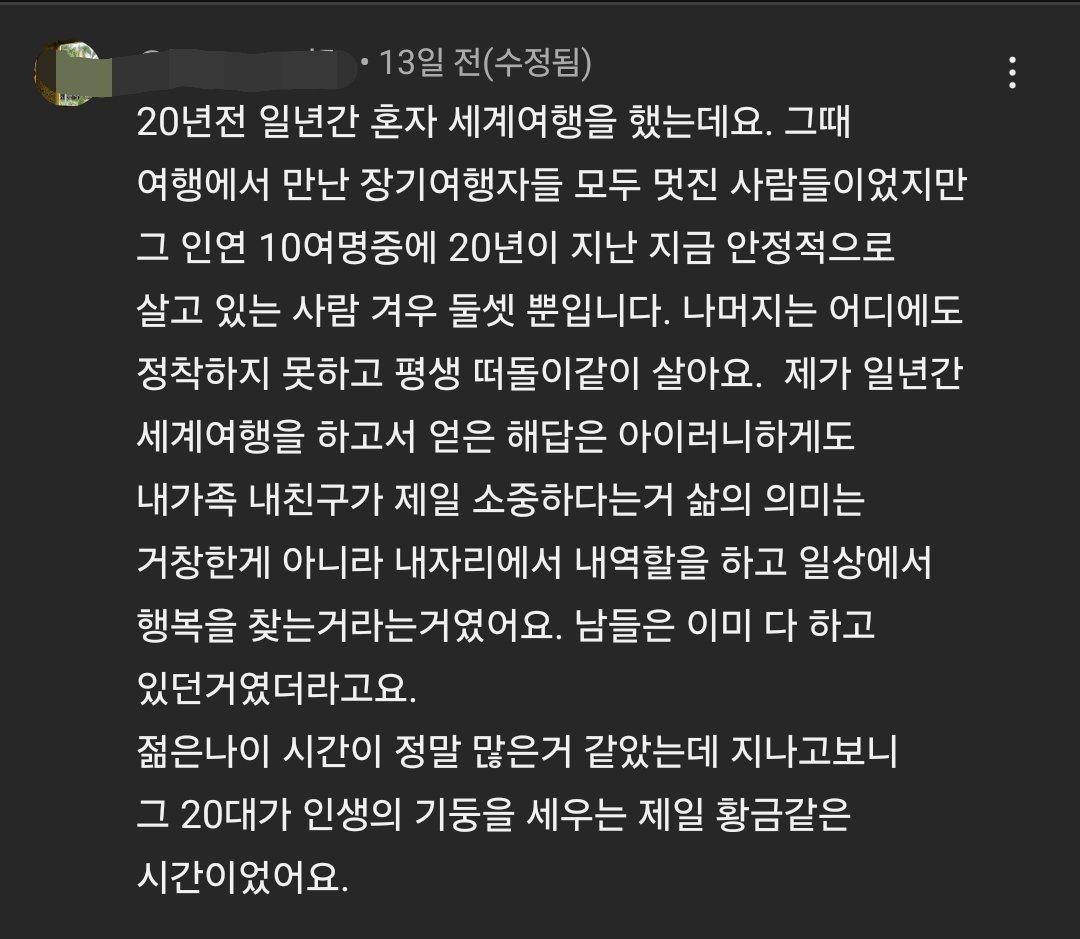The width and height of the screenshot is (1080, 939).
Task: Open the comment's three-dot overflow menu
Action: pyautogui.click(x=1012, y=73)
